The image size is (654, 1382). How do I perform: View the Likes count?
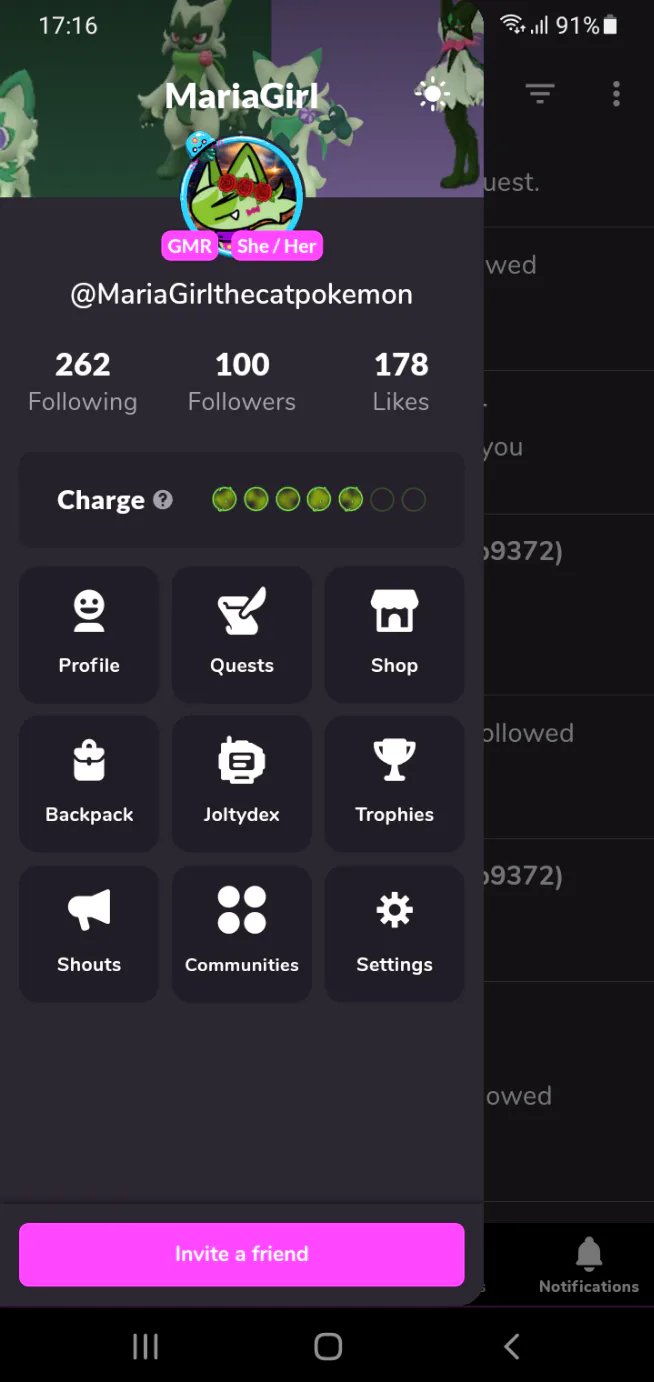(401, 381)
